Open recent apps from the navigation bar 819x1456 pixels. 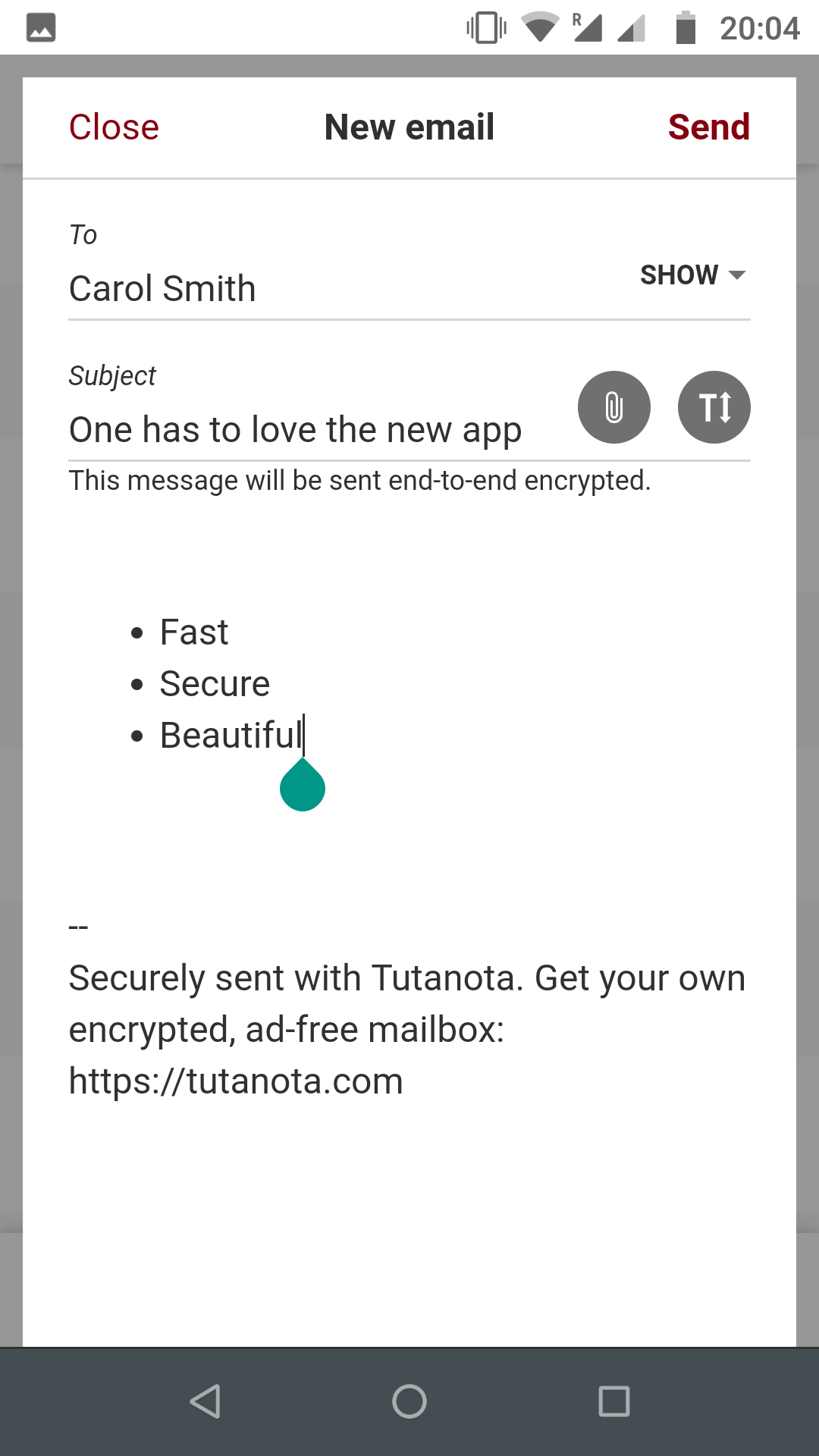click(614, 1401)
